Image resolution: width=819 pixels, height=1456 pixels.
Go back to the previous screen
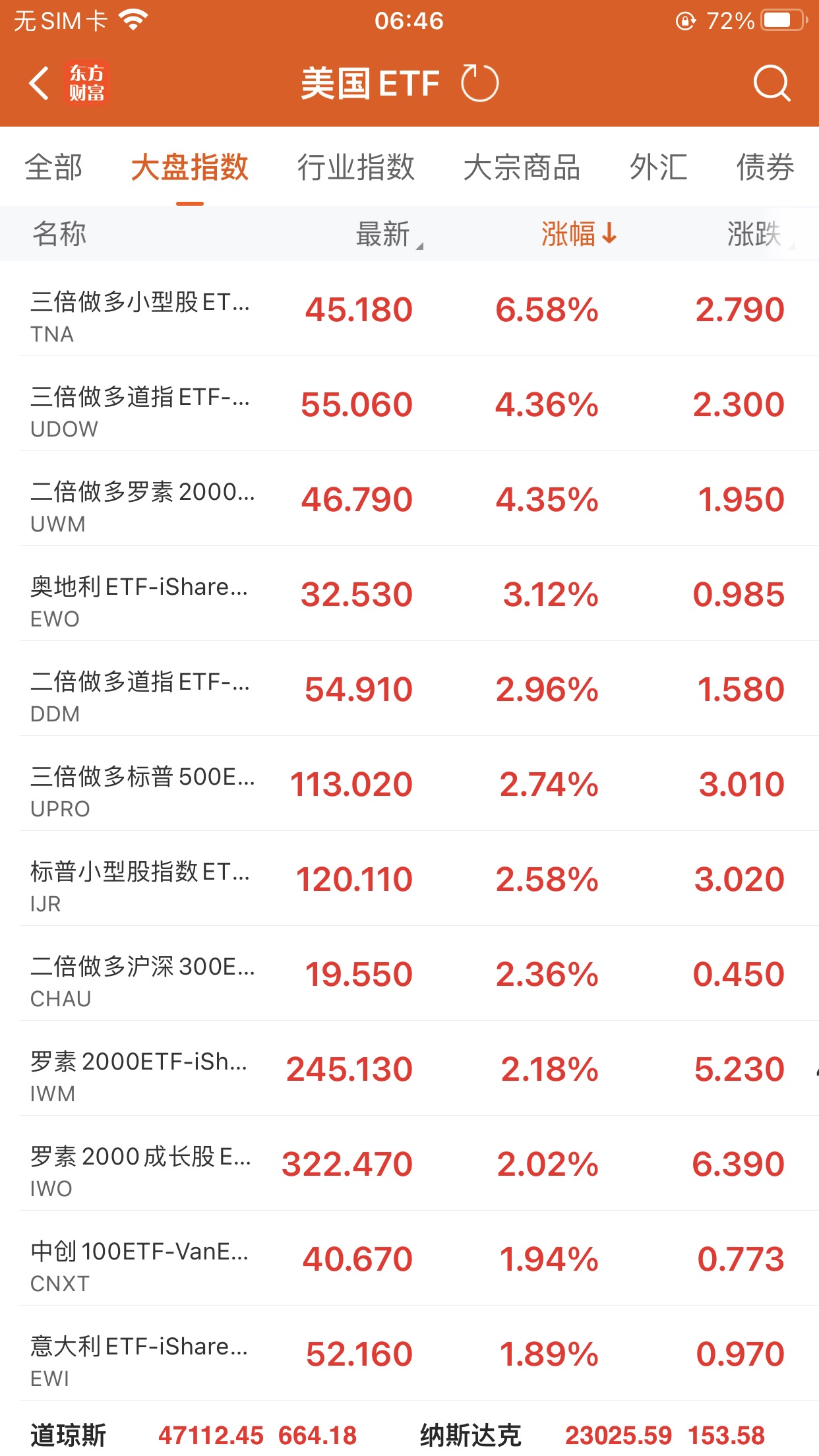click(40, 84)
